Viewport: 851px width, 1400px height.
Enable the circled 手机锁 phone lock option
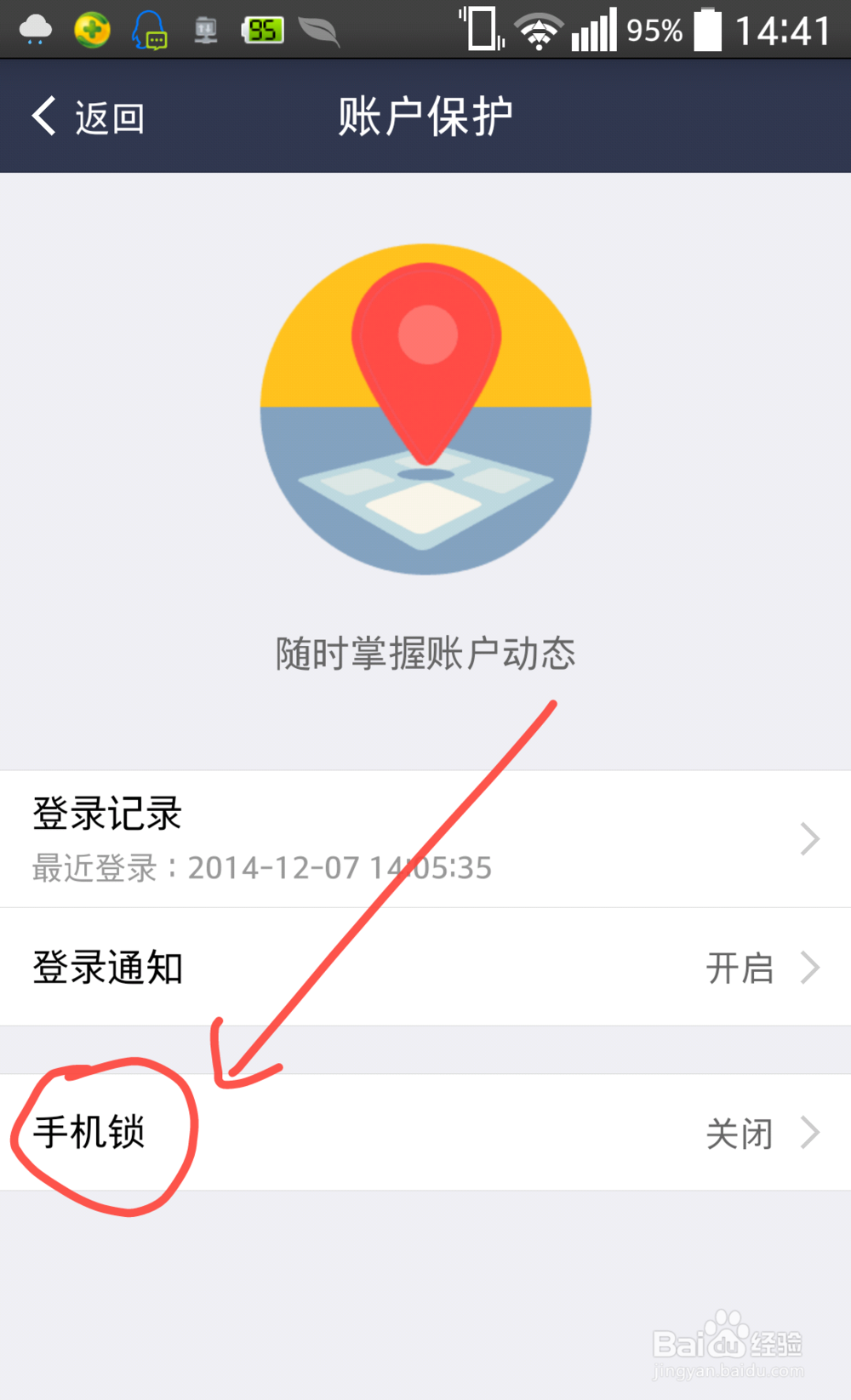pyautogui.click(x=89, y=1133)
